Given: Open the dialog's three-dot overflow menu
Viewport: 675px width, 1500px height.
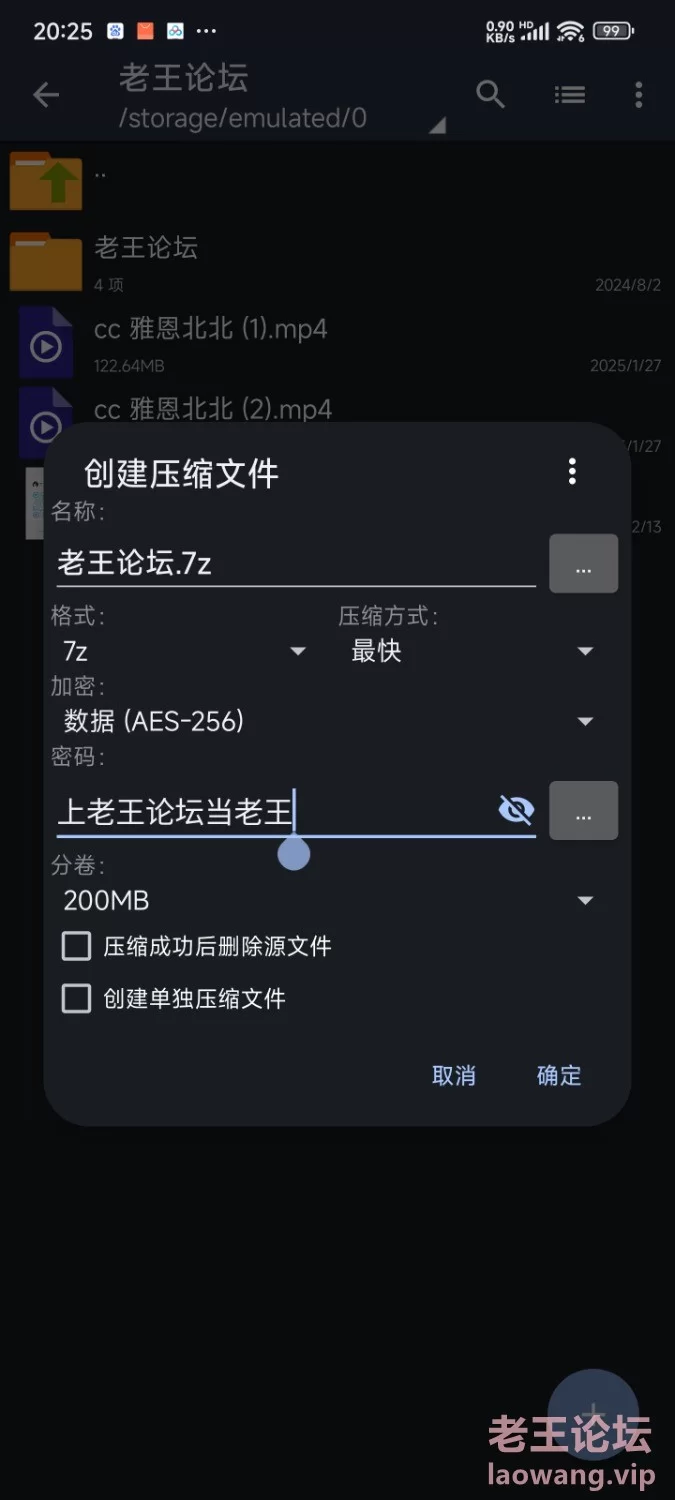Looking at the screenshot, I should (x=572, y=471).
